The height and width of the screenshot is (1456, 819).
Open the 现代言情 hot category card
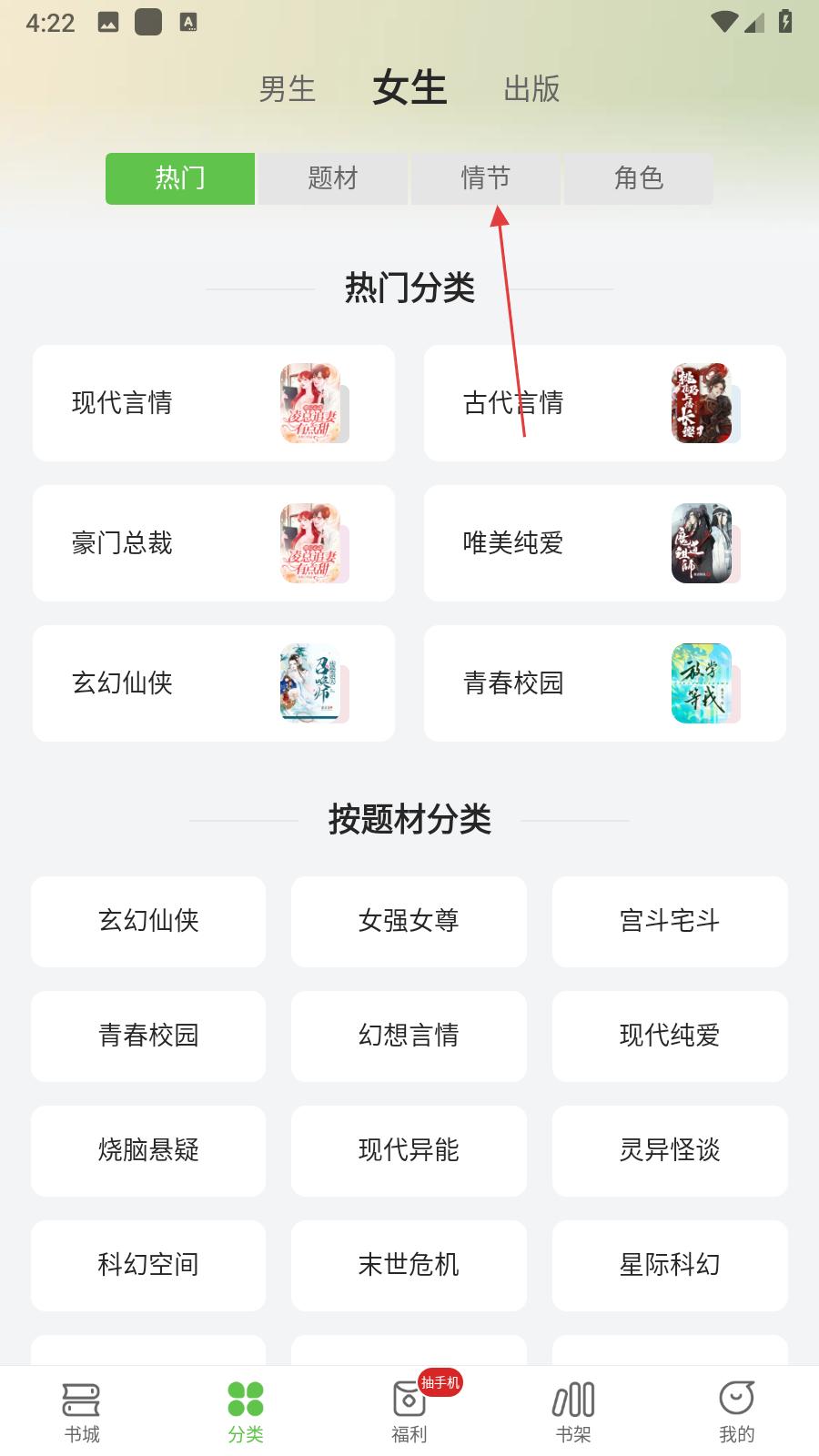[214, 403]
